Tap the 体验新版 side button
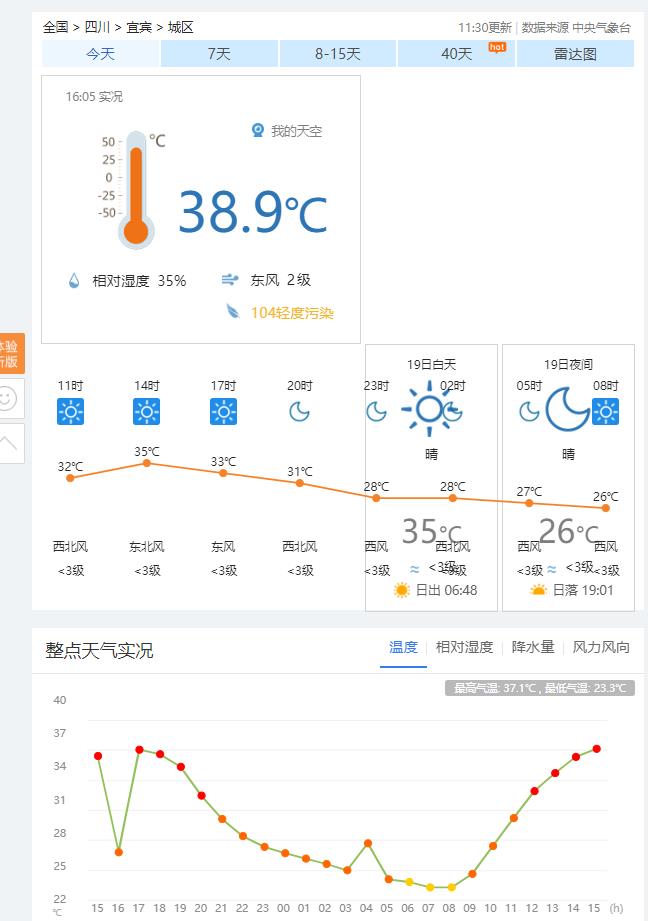 pos(10,353)
